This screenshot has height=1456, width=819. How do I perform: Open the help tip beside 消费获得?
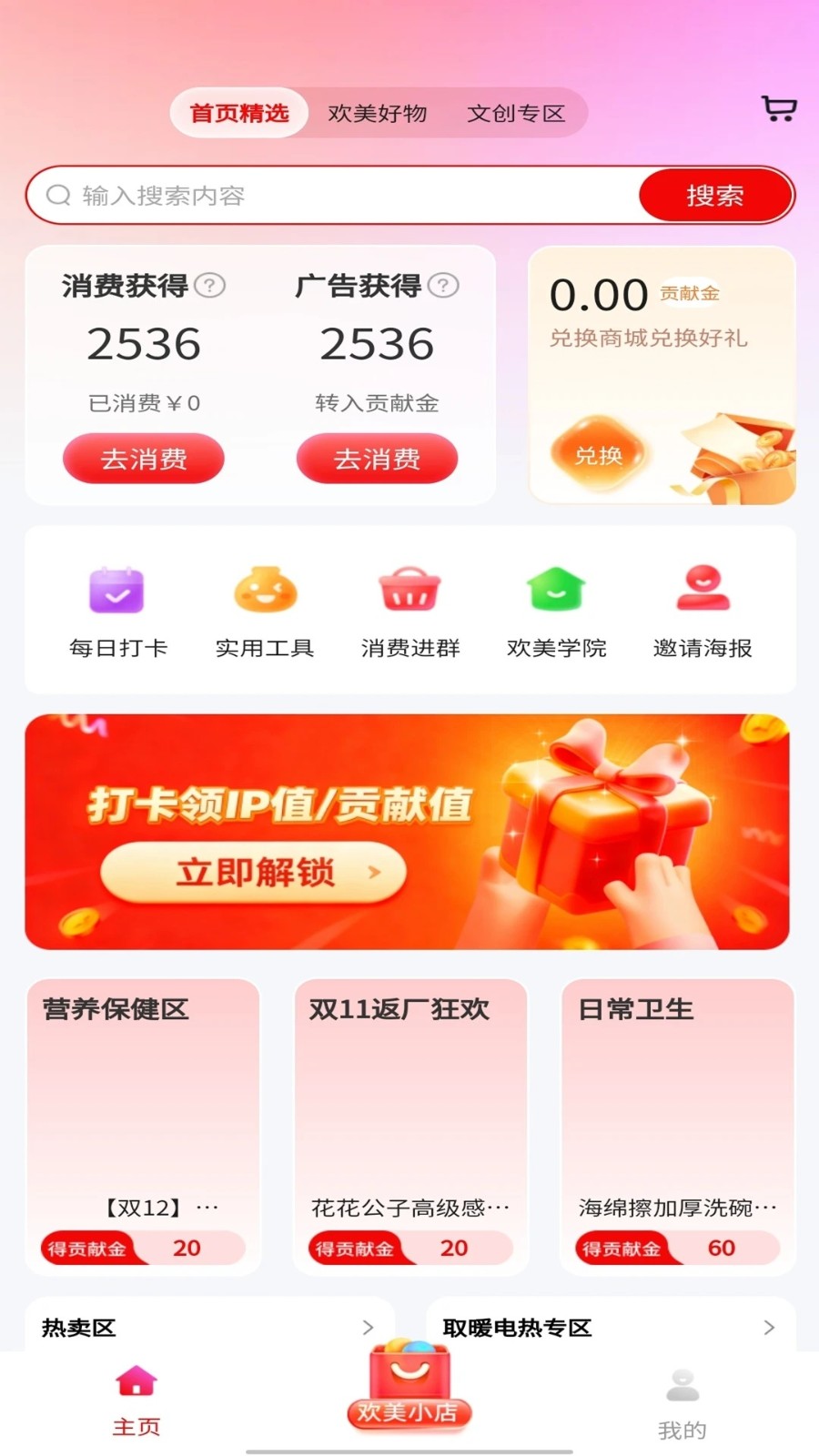tap(211, 284)
